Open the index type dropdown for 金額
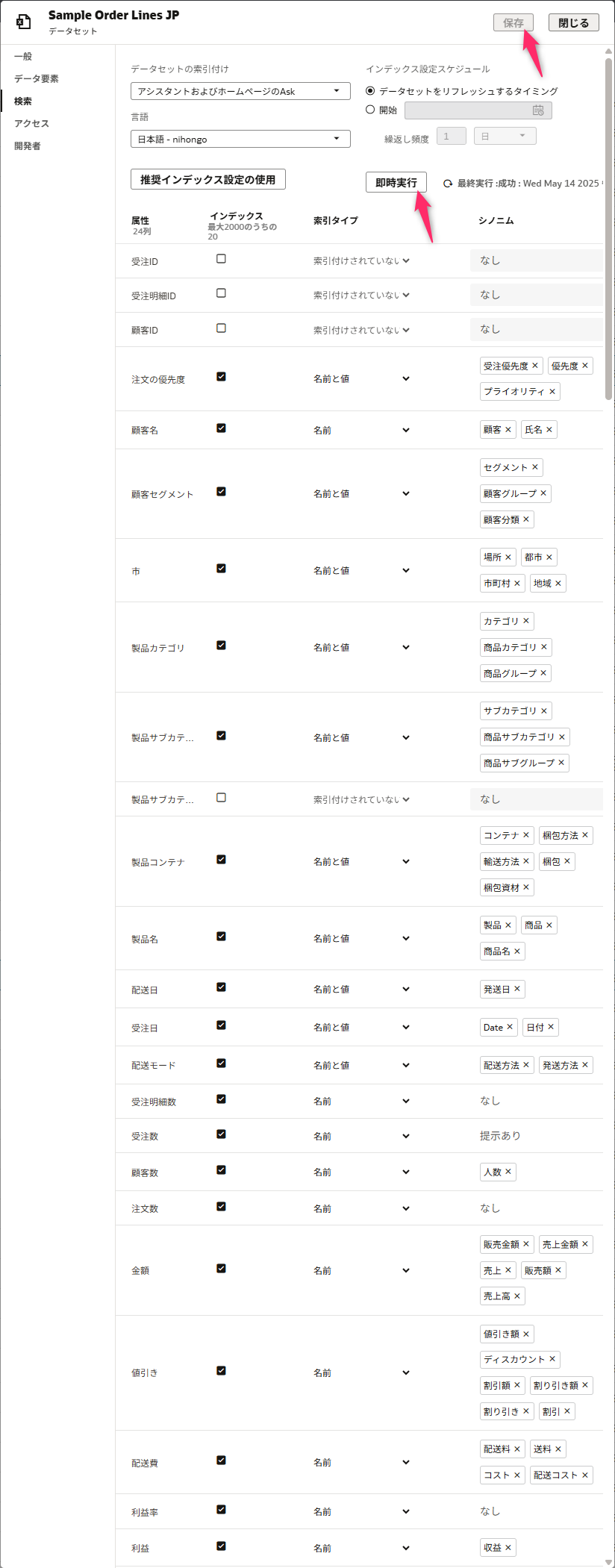Image resolution: width=615 pixels, height=1568 pixels. coord(362,1270)
